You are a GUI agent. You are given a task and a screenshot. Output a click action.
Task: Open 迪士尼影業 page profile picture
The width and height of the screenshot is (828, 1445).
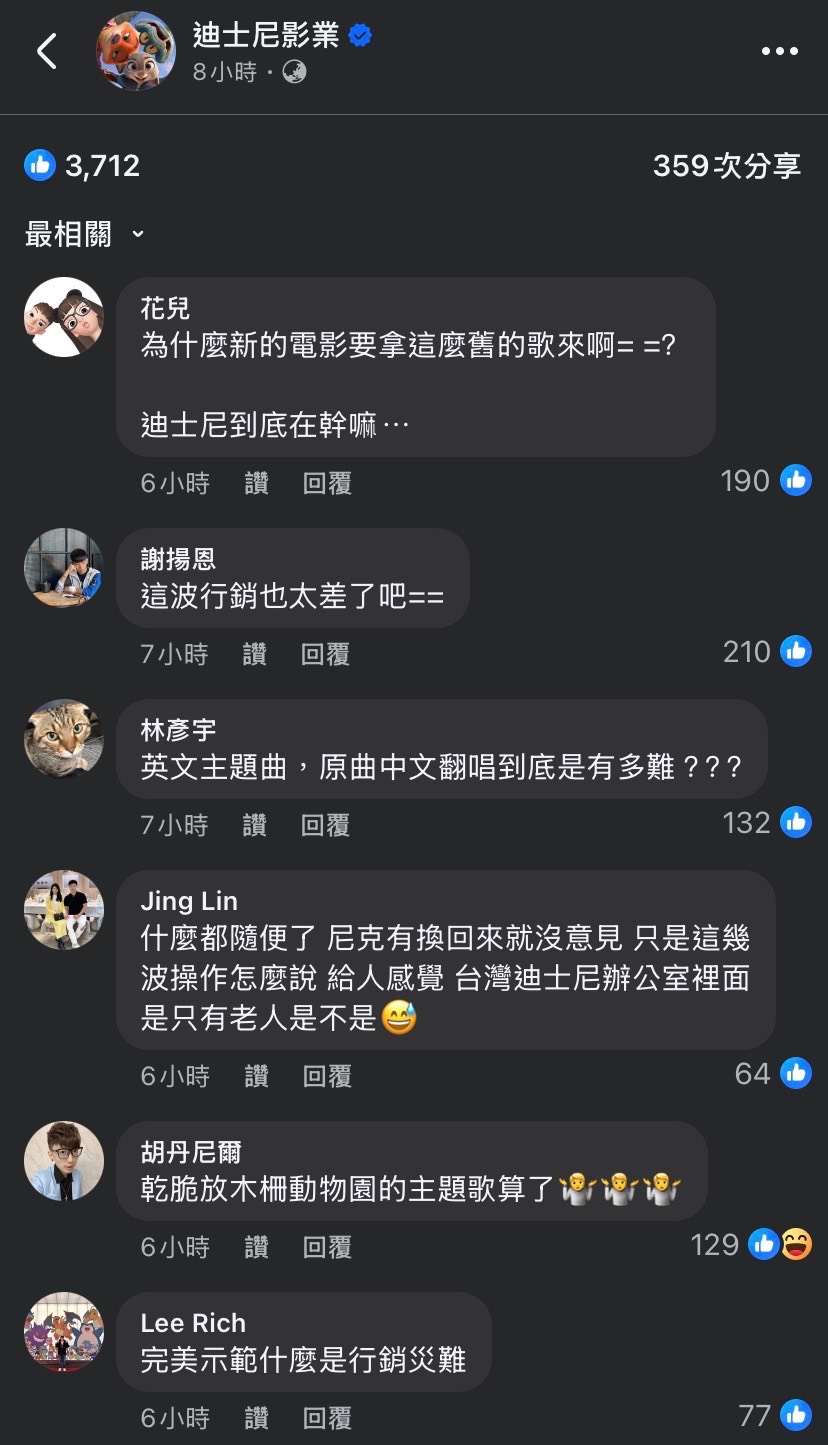point(135,51)
